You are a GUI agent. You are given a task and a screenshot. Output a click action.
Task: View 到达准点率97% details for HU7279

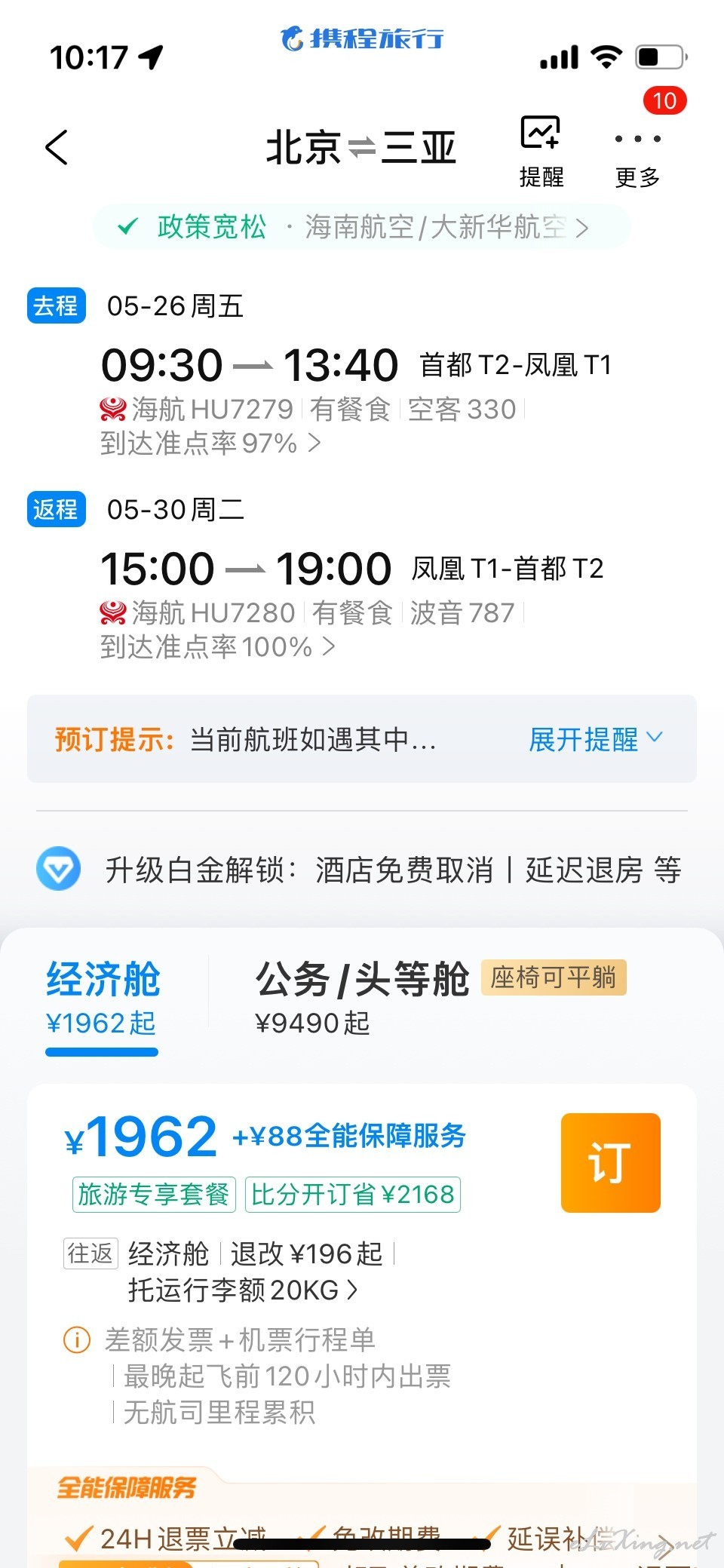[210, 443]
